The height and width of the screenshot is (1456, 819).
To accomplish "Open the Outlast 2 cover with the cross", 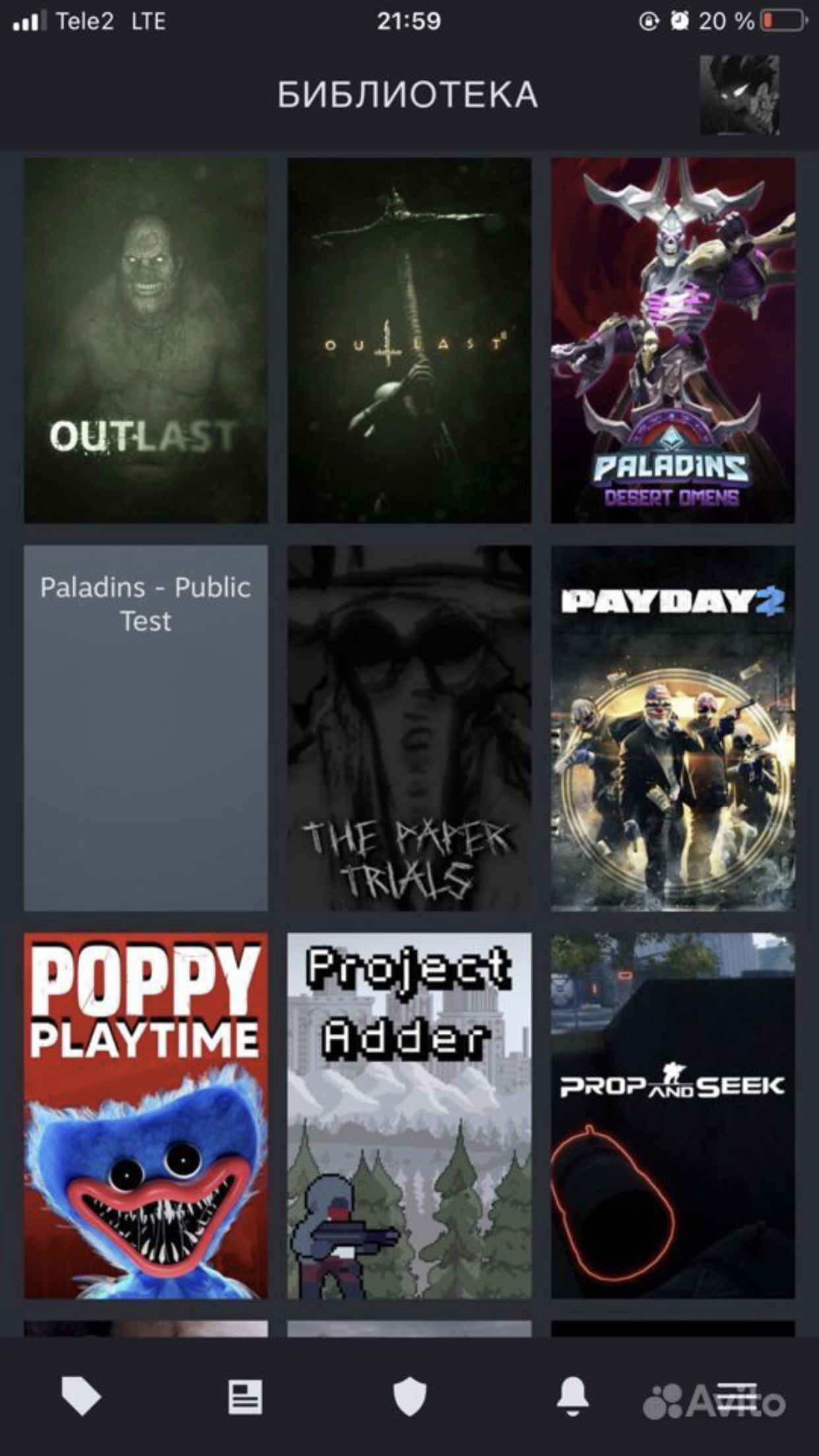I will point(409,340).
